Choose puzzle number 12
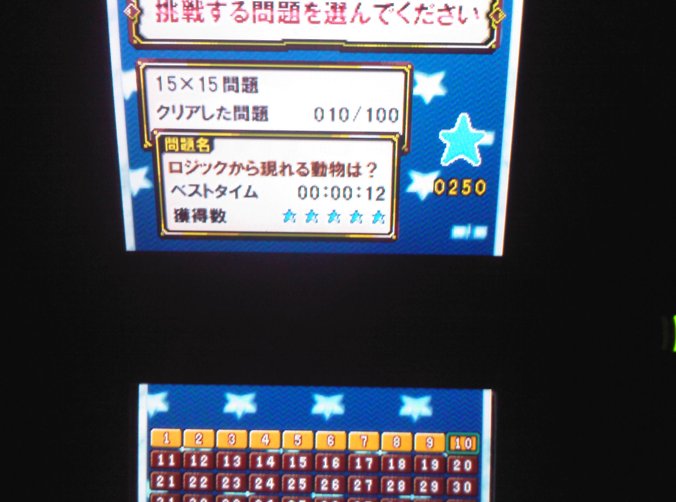Screen dimensions: 676x502 point(200,461)
